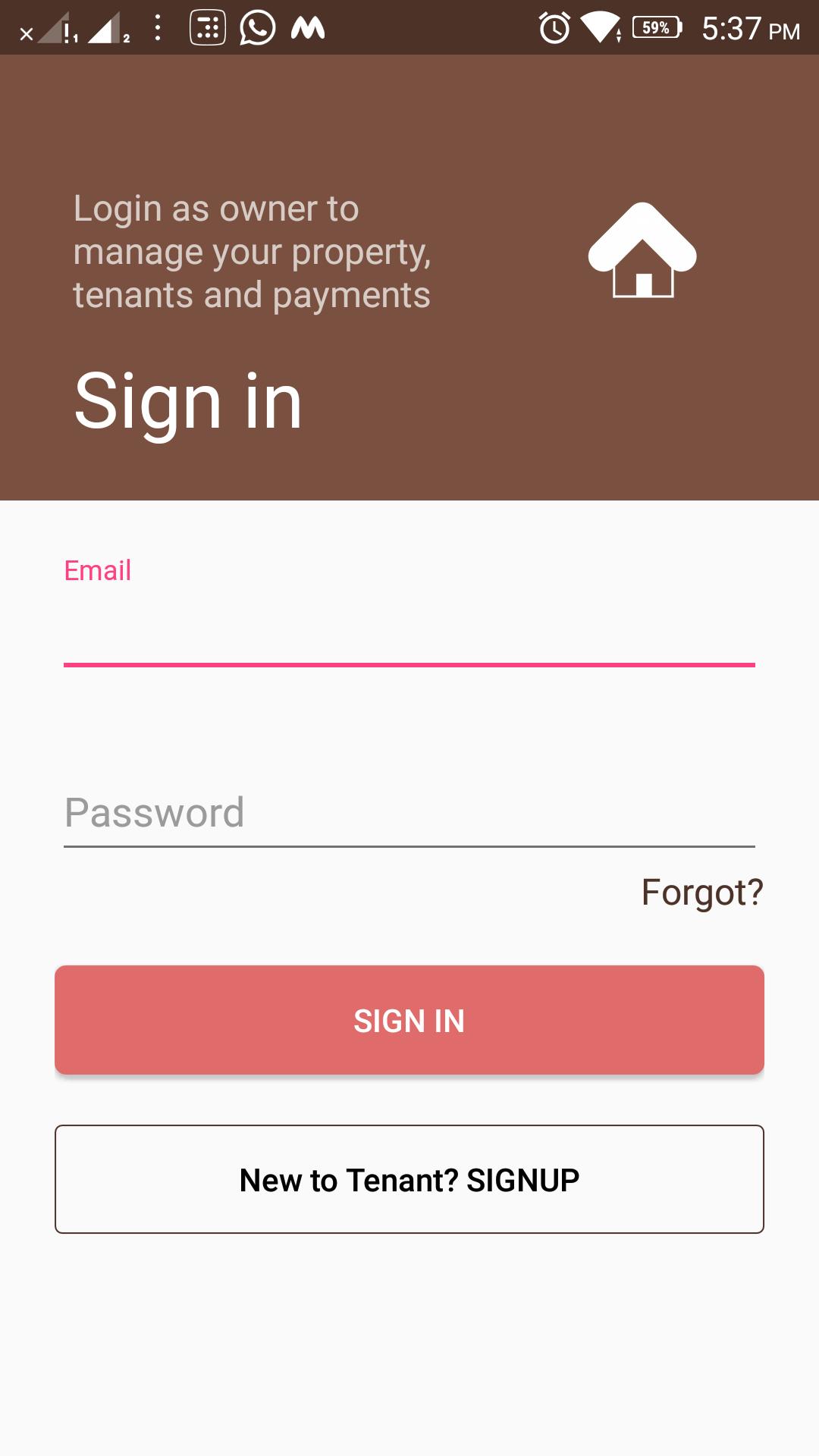Tap the SIGN IN button
The width and height of the screenshot is (819, 1456).
click(x=409, y=1020)
